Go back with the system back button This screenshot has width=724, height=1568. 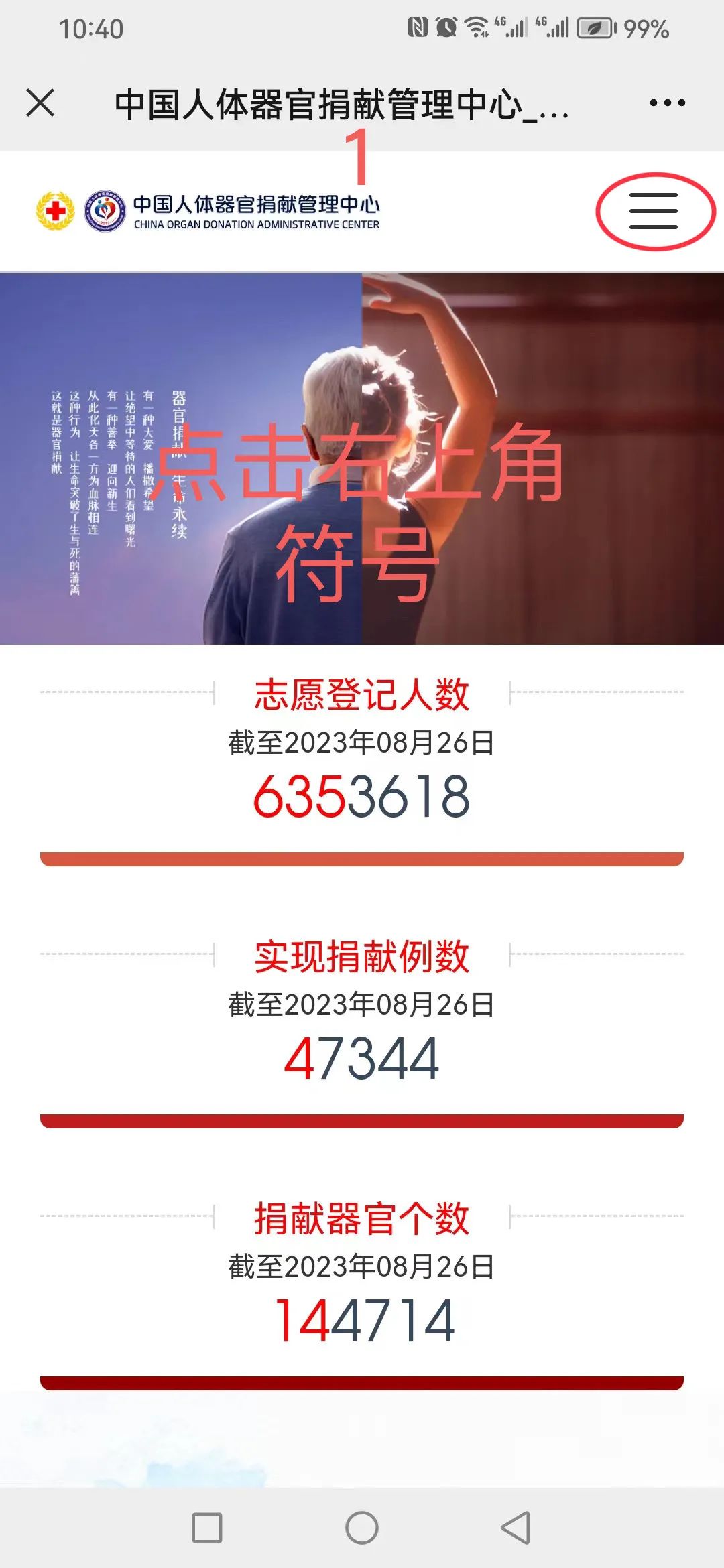516,1528
